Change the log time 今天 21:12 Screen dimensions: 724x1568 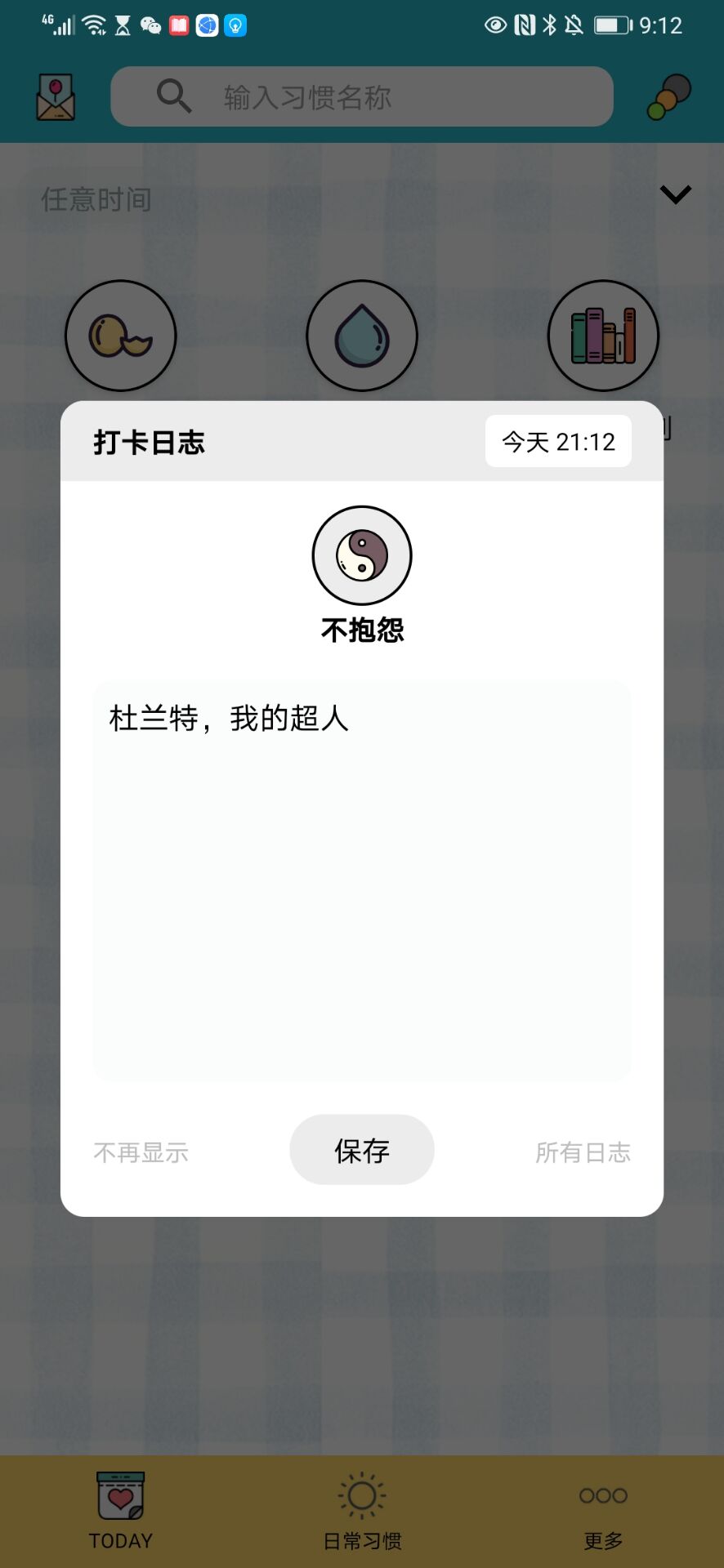(x=558, y=442)
